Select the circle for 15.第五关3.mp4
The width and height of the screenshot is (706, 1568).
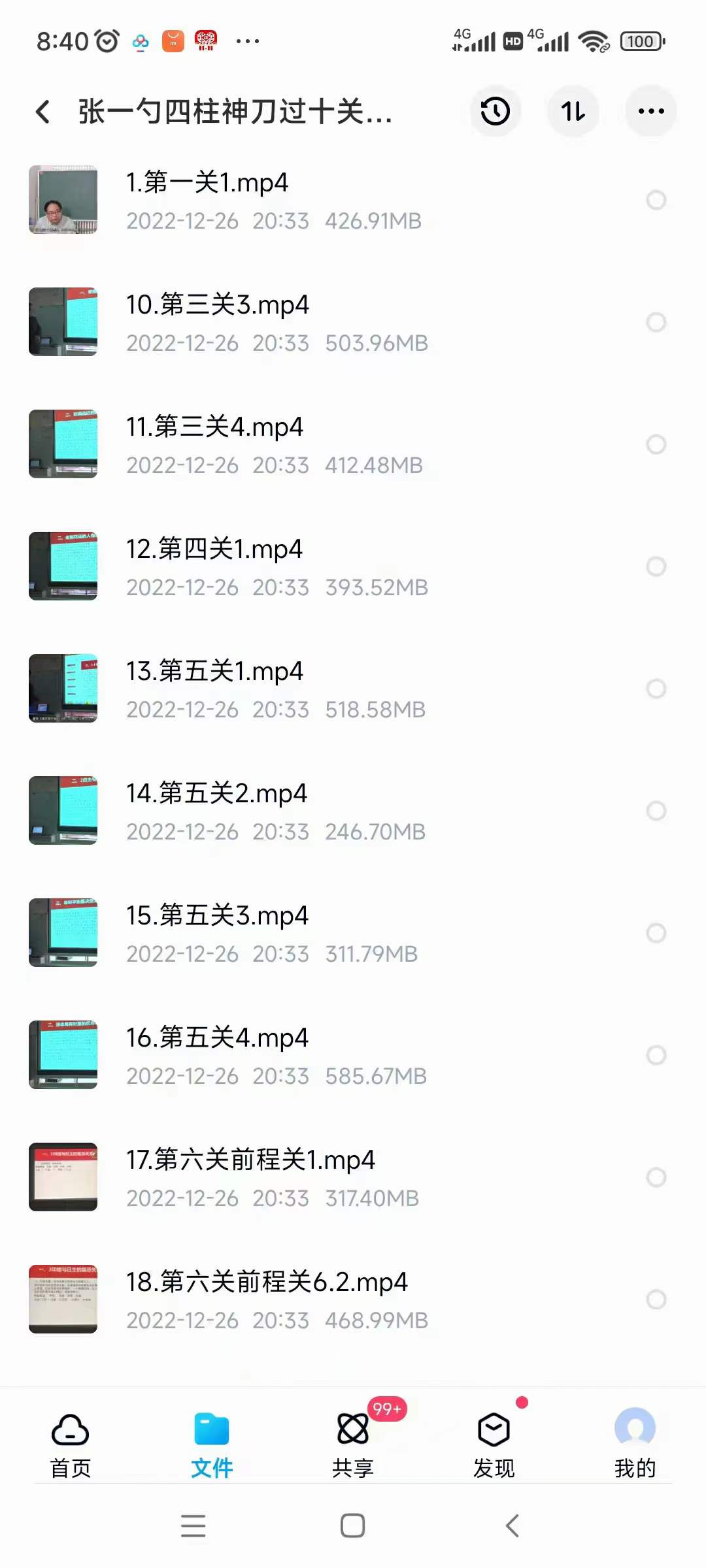[656, 933]
